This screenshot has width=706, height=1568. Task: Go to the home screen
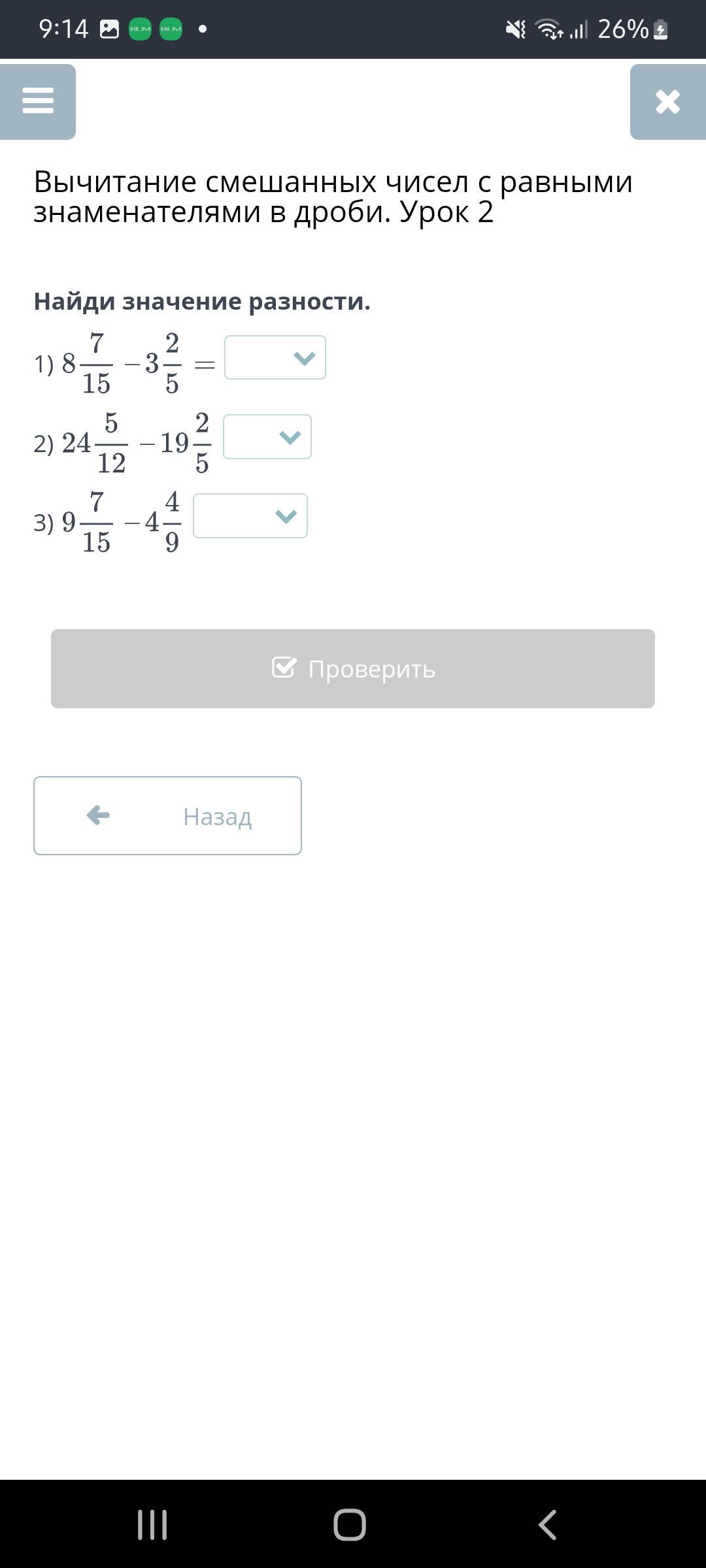click(350, 1525)
